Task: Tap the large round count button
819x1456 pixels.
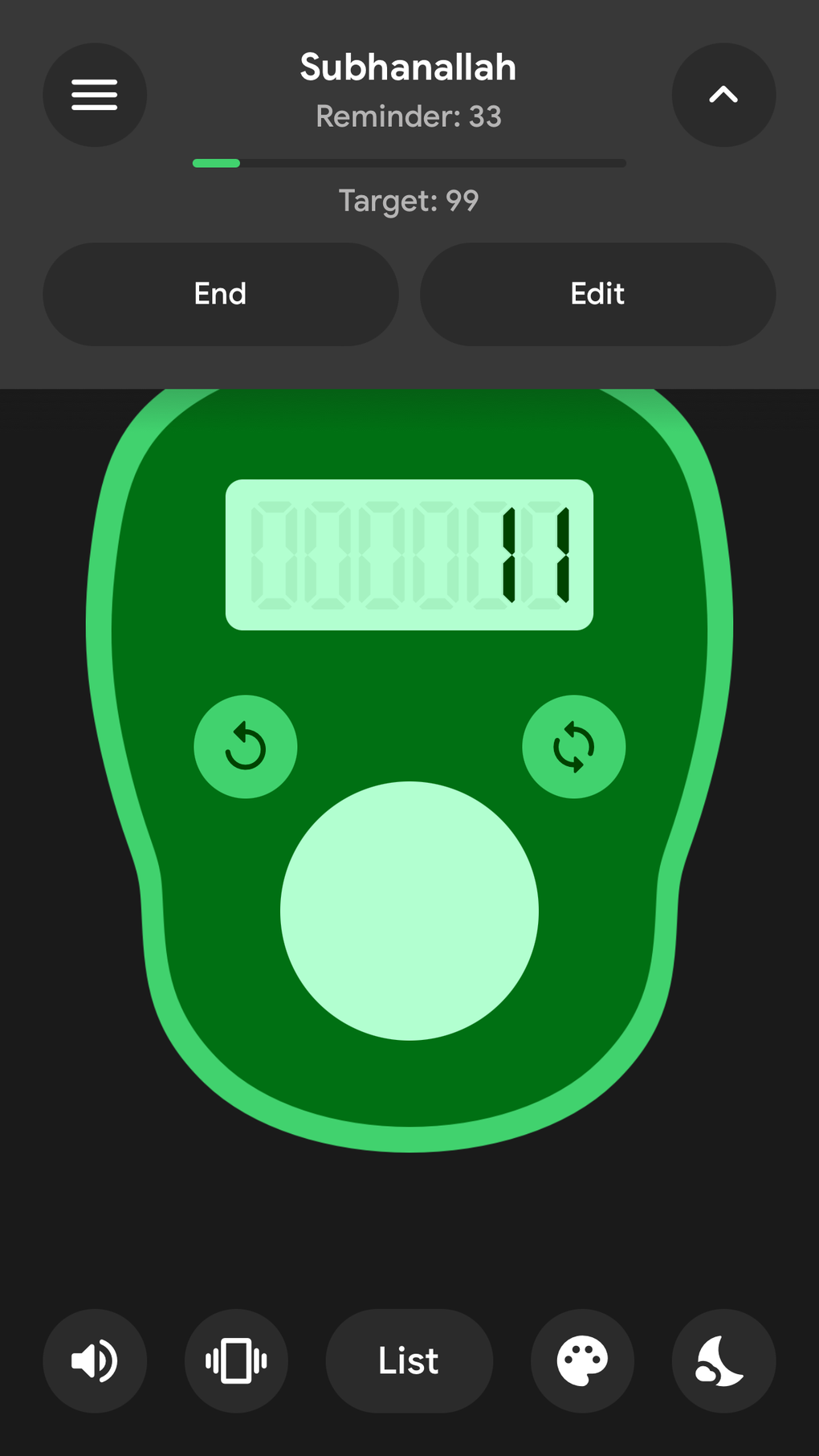Action: coord(409,911)
